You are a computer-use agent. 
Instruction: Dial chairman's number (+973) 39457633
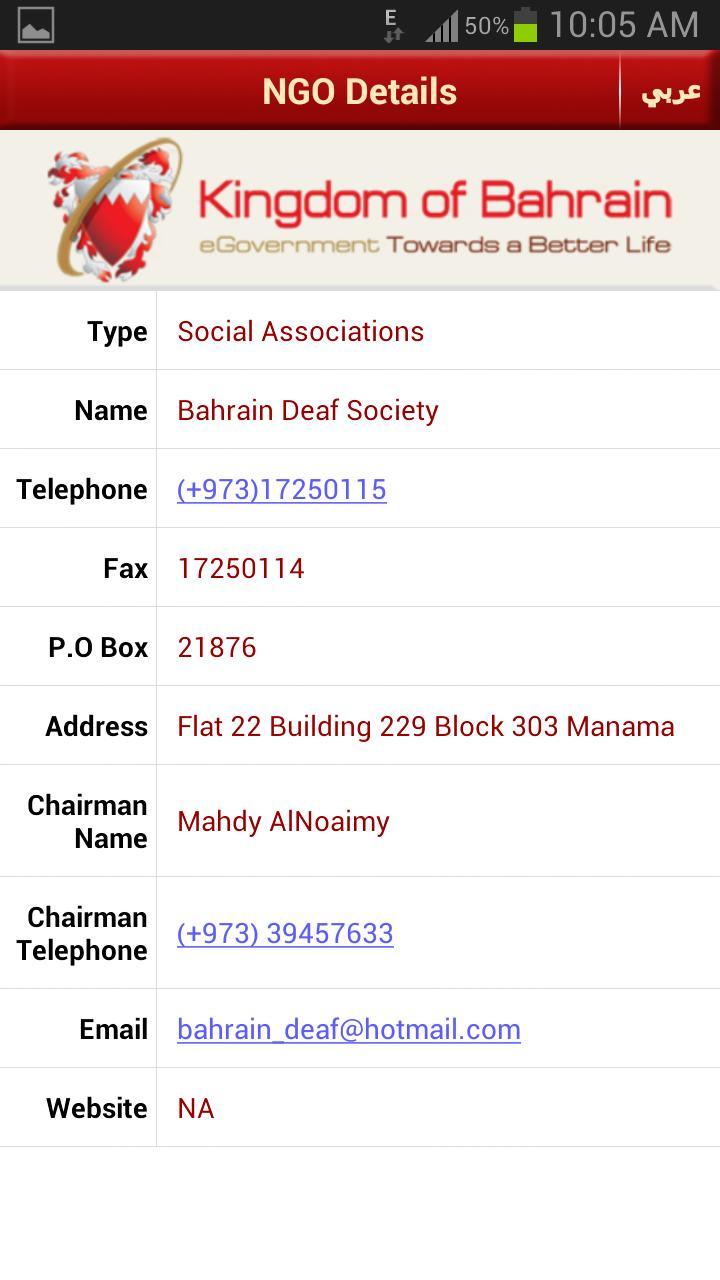click(285, 933)
